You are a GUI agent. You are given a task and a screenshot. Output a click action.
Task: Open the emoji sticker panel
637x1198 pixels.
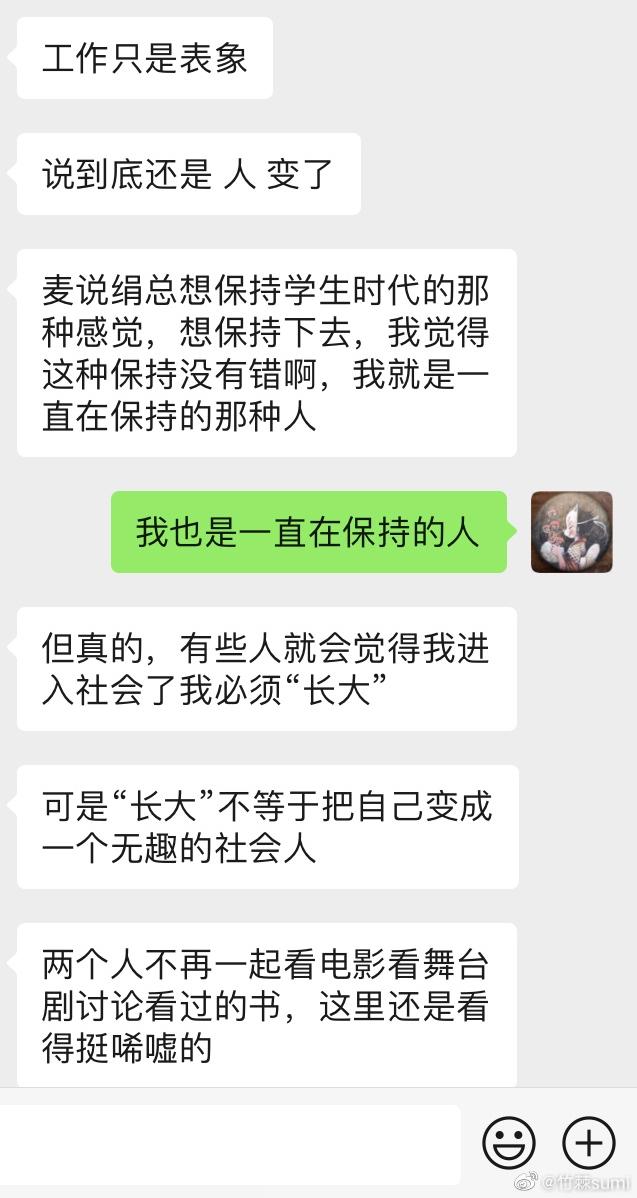509,1142
